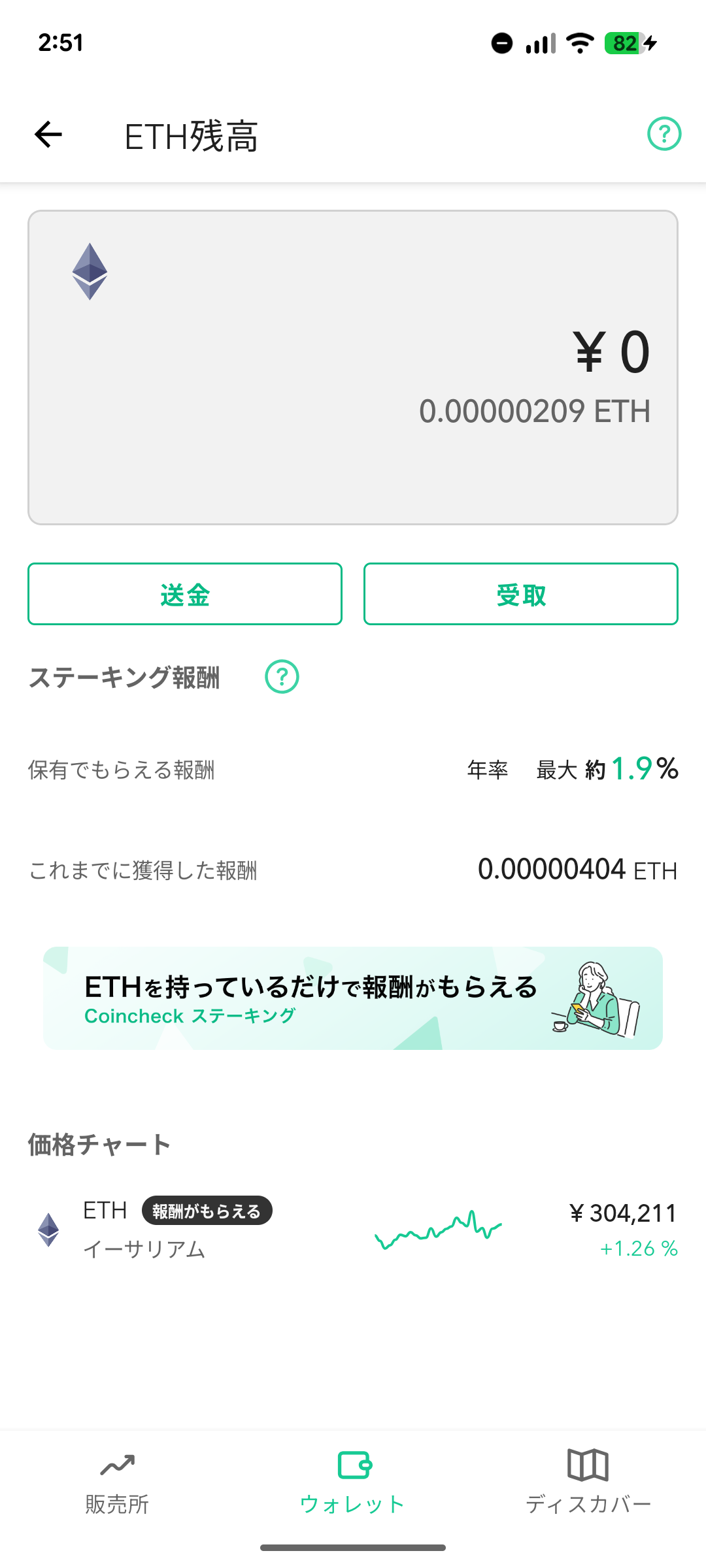Tap the 報酬がもらえる badge next to ETH

click(x=207, y=1211)
